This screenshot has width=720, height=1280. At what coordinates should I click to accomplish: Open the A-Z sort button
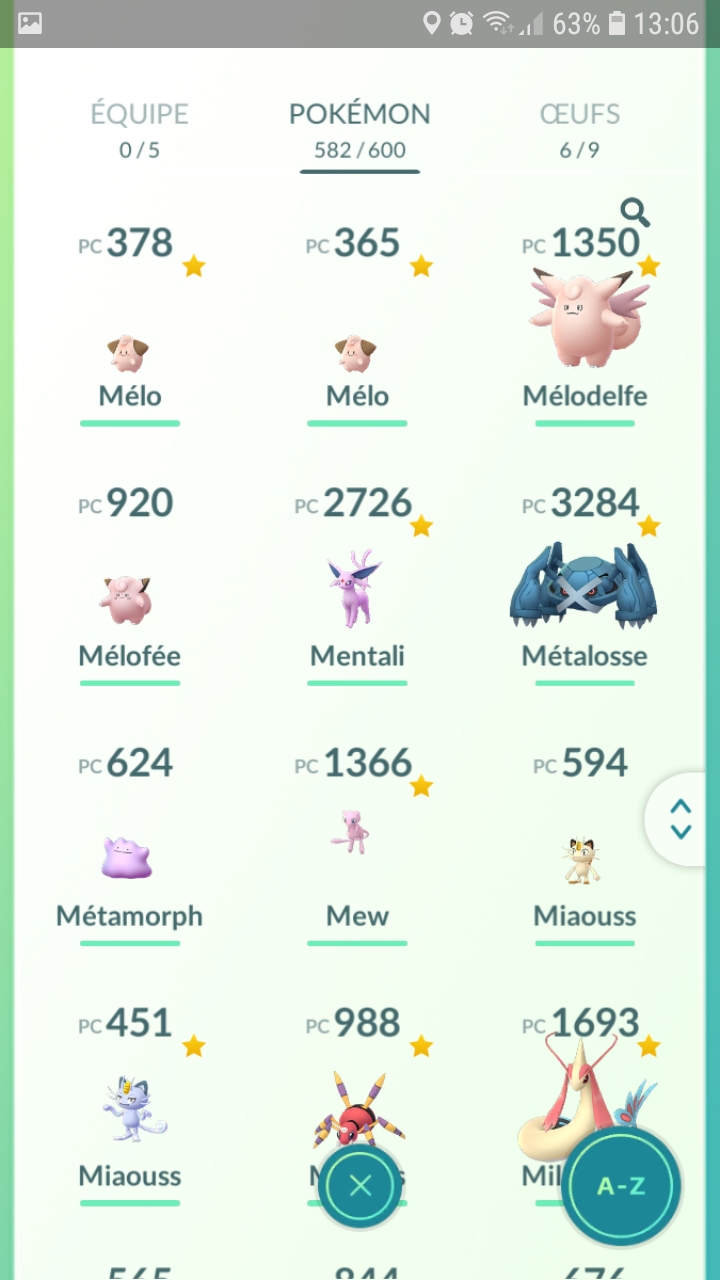620,1186
